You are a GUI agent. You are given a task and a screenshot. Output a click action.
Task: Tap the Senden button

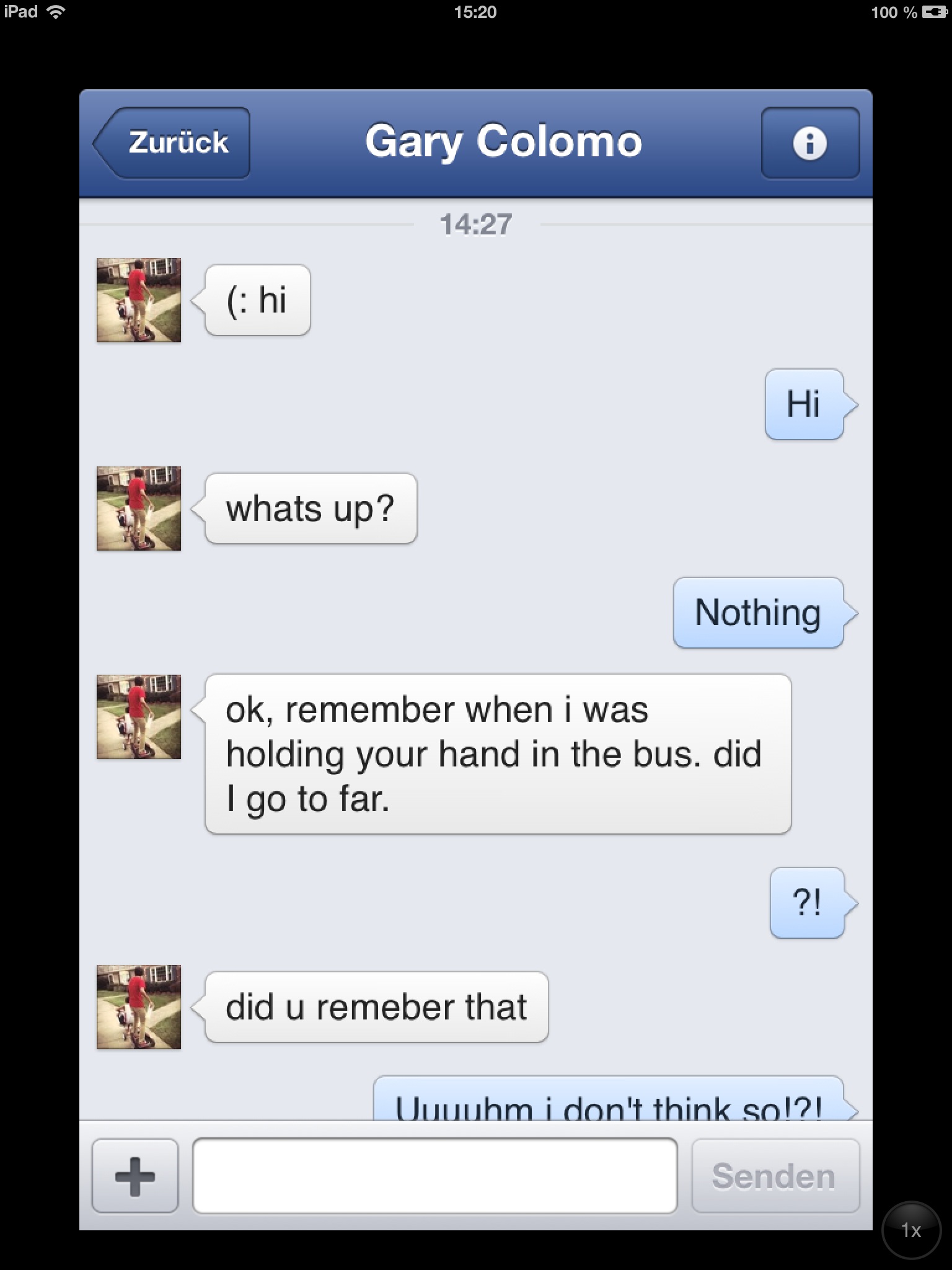(x=775, y=1176)
